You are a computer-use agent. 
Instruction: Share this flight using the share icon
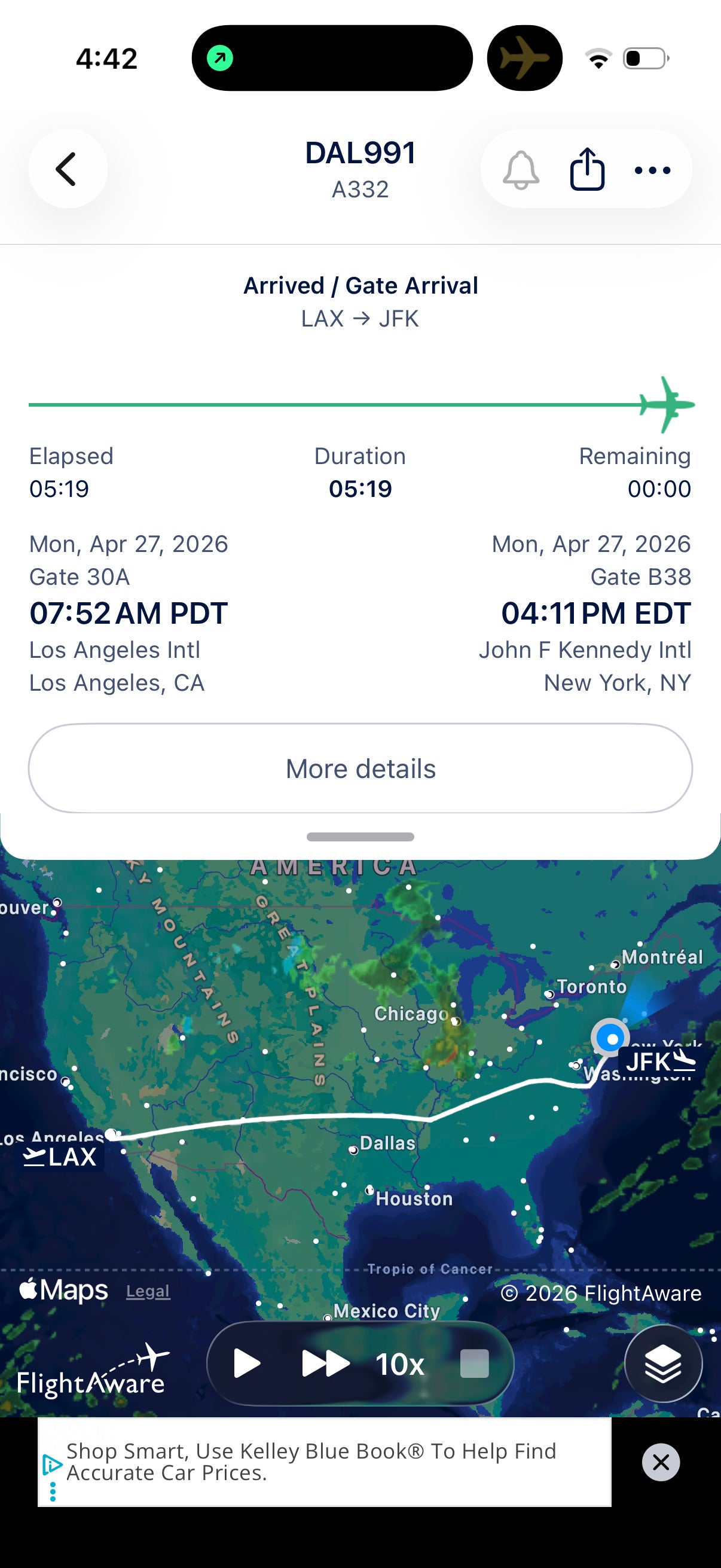point(586,169)
